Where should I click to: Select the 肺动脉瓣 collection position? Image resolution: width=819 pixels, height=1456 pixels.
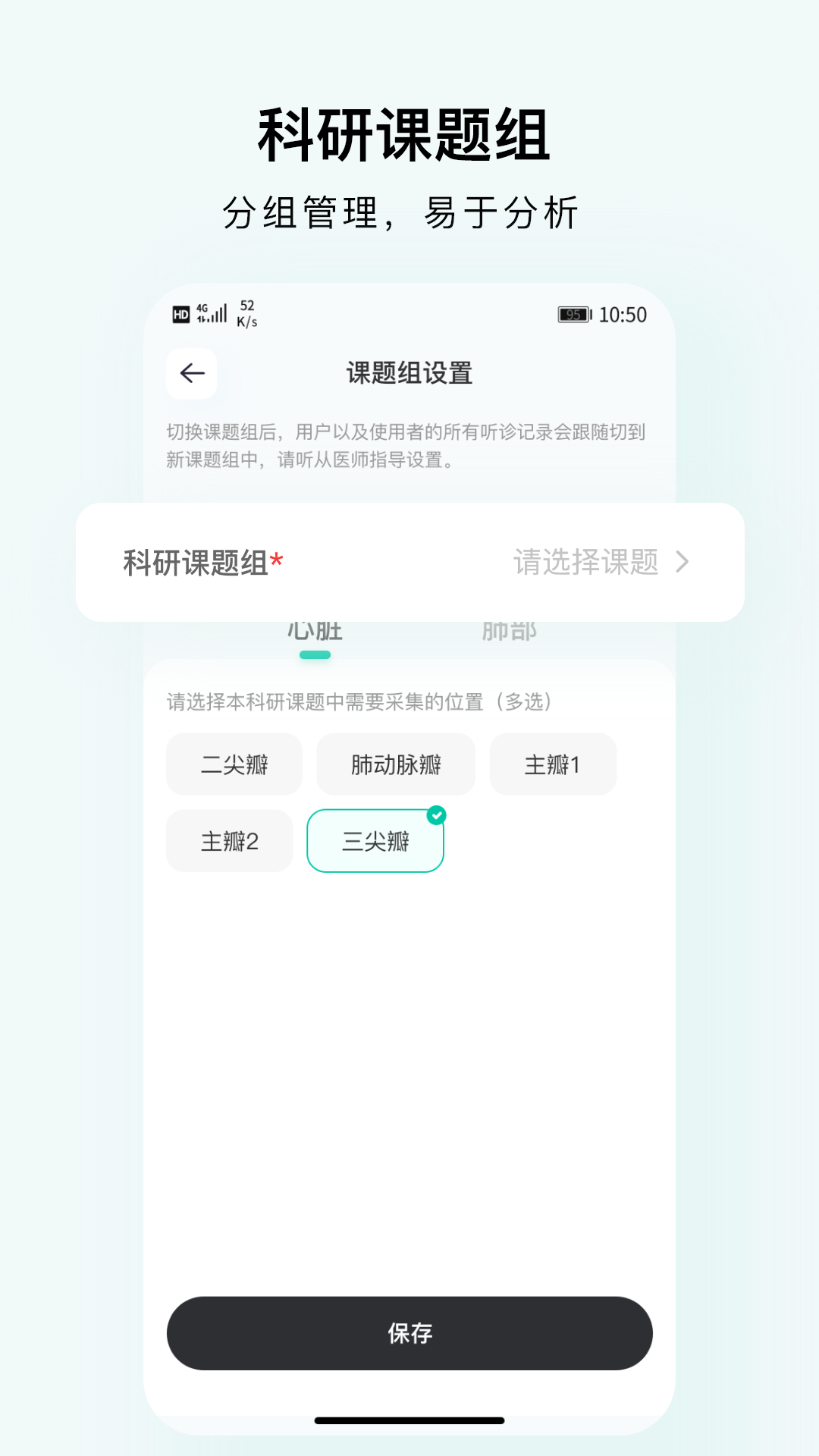[x=395, y=764]
